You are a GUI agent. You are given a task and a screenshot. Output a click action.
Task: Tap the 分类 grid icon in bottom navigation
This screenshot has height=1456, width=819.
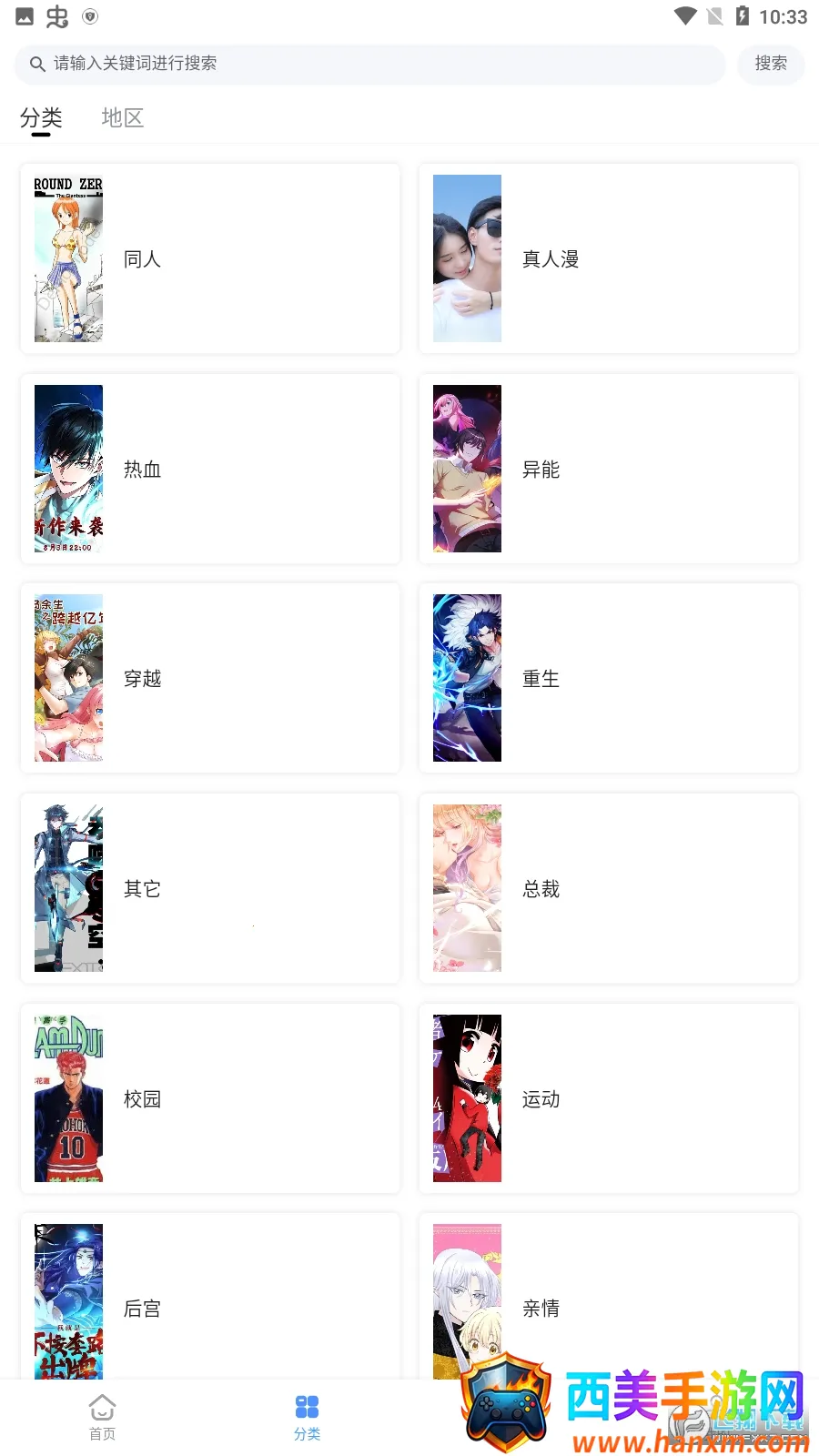click(x=307, y=1417)
